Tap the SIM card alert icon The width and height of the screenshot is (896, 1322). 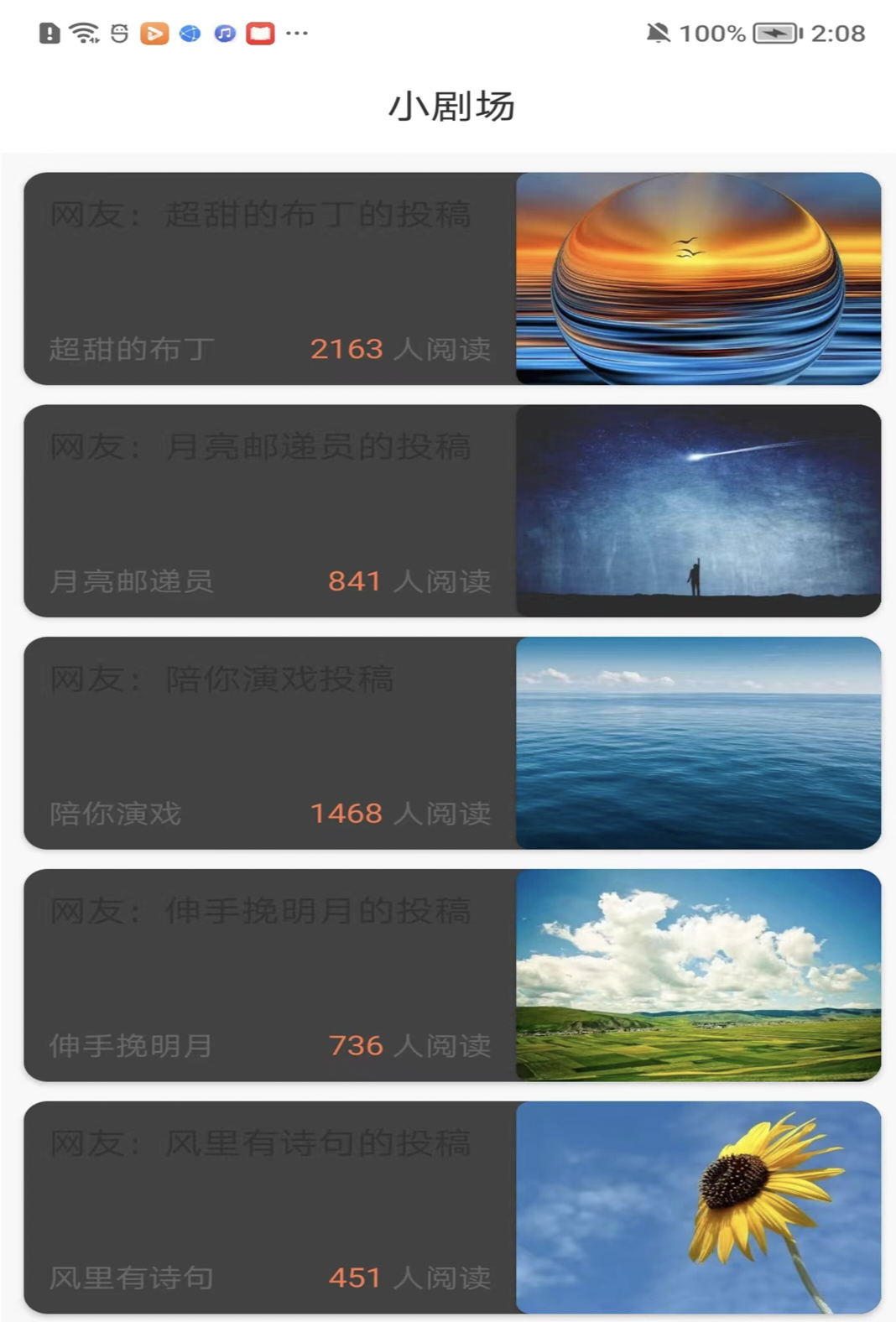point(48,32)
